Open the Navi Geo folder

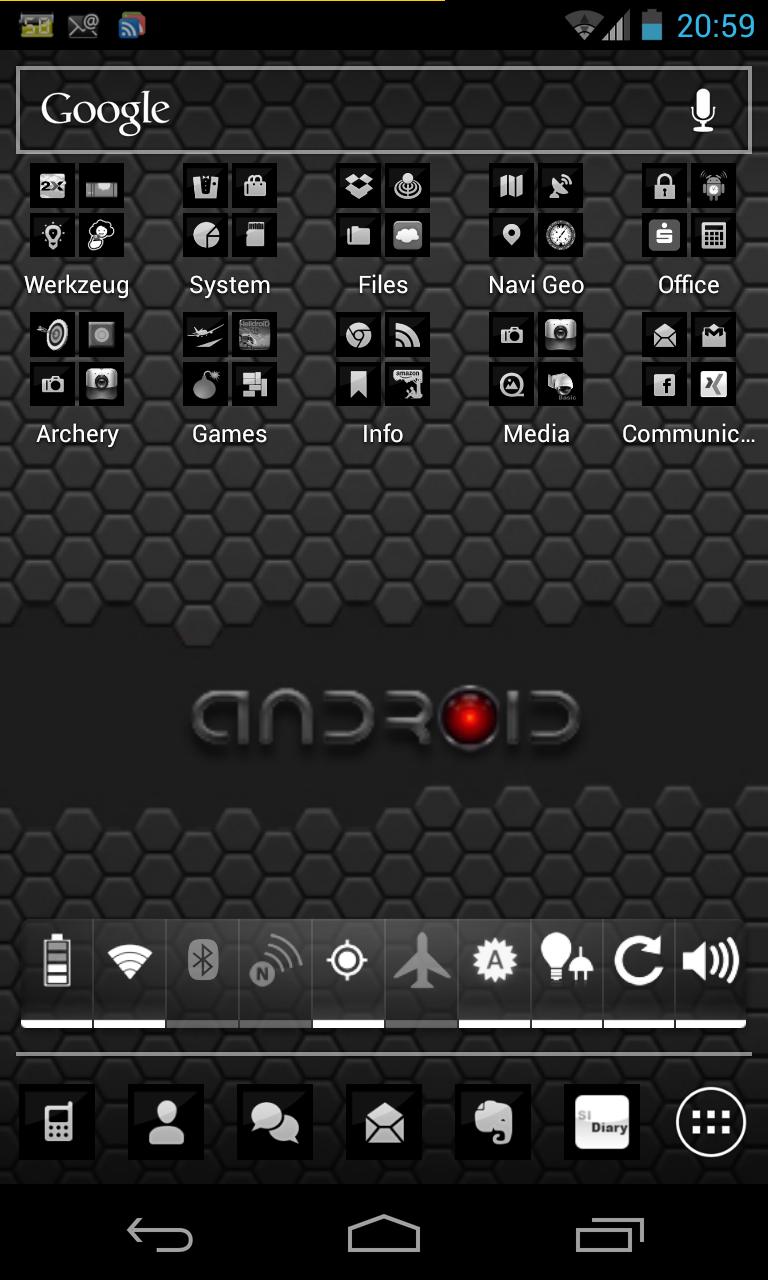click(x=536, y=232)
